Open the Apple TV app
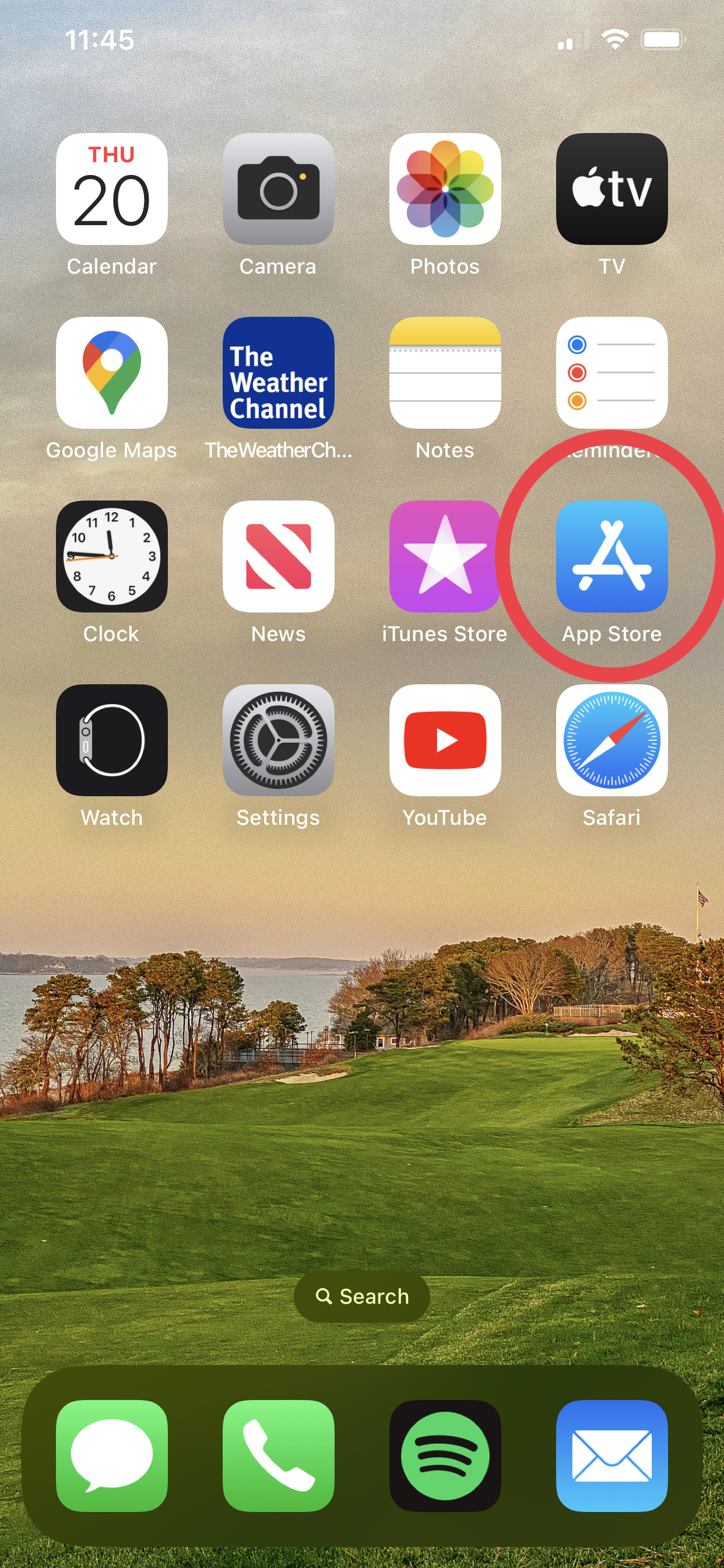The image size is (724, 1568). pos(611,188)
